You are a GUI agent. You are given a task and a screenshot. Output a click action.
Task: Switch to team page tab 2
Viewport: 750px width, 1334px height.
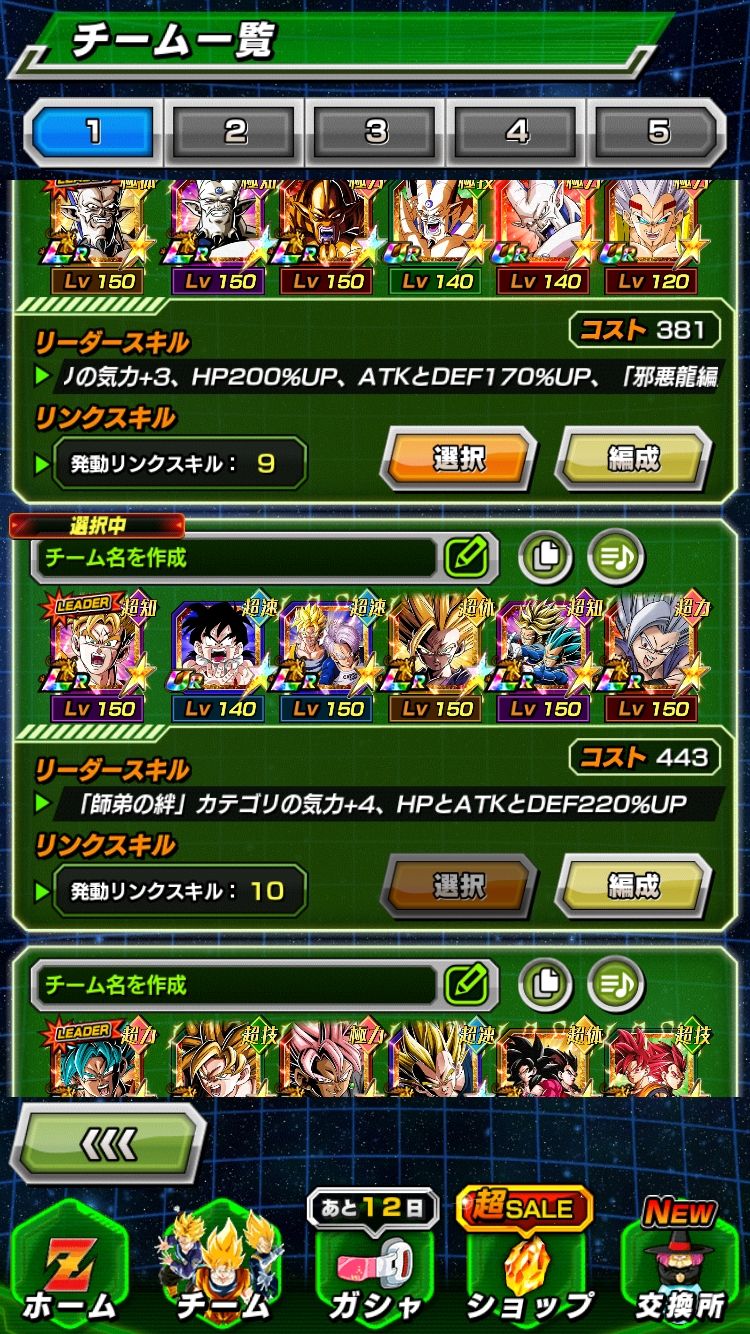[234, 132]
